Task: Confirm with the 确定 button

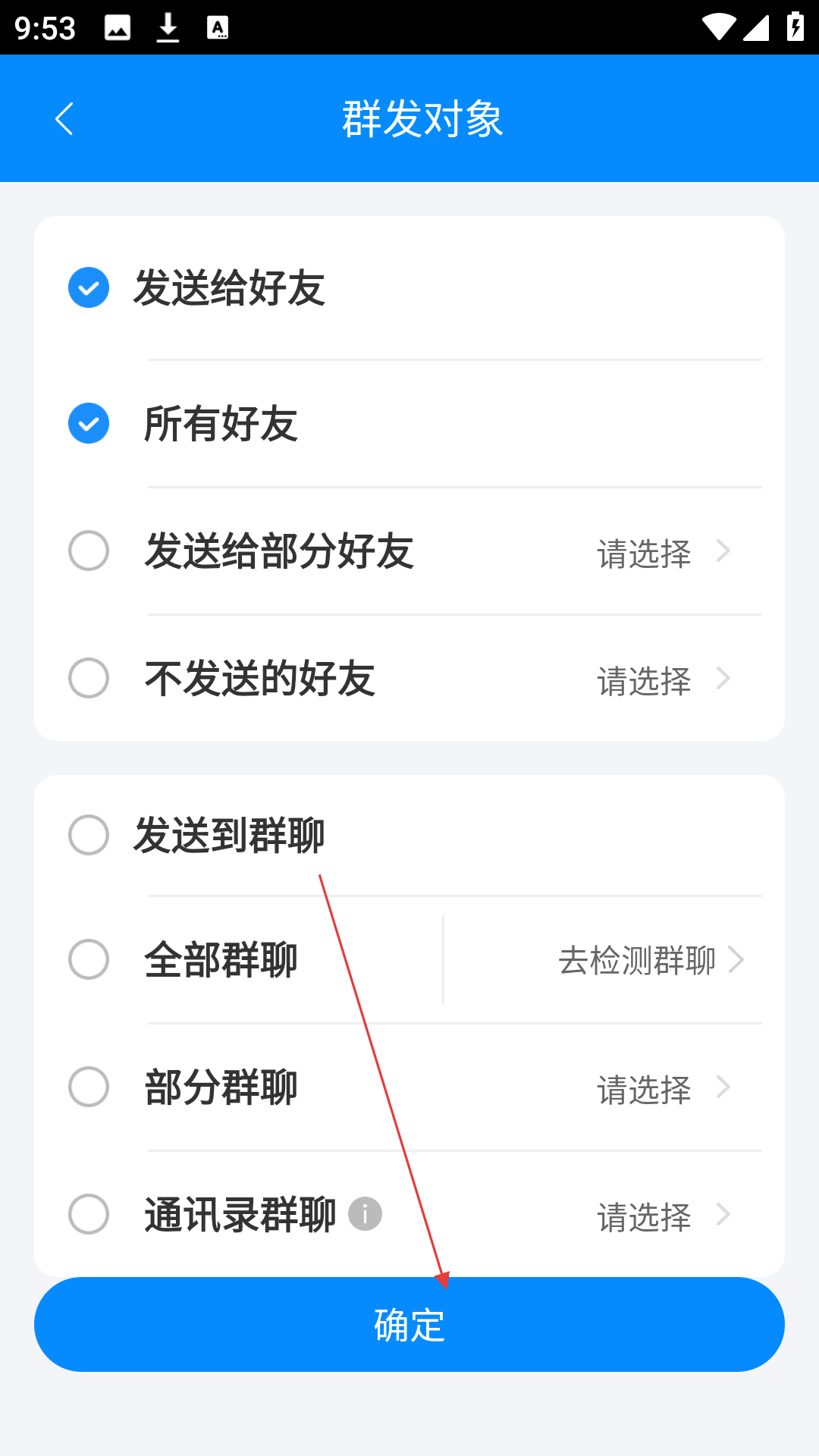Action: [409, 1324]
